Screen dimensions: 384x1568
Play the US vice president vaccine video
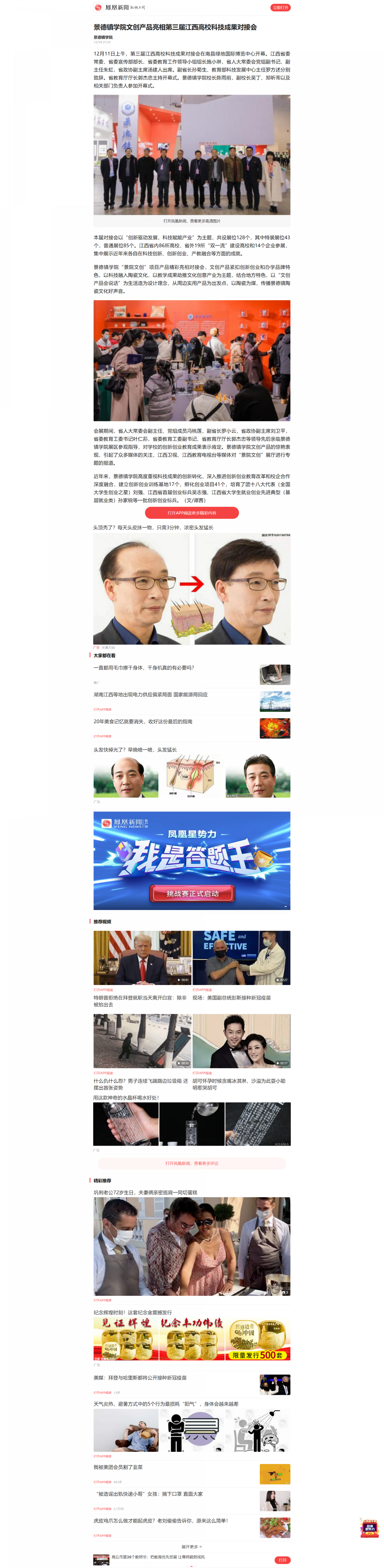241,957
